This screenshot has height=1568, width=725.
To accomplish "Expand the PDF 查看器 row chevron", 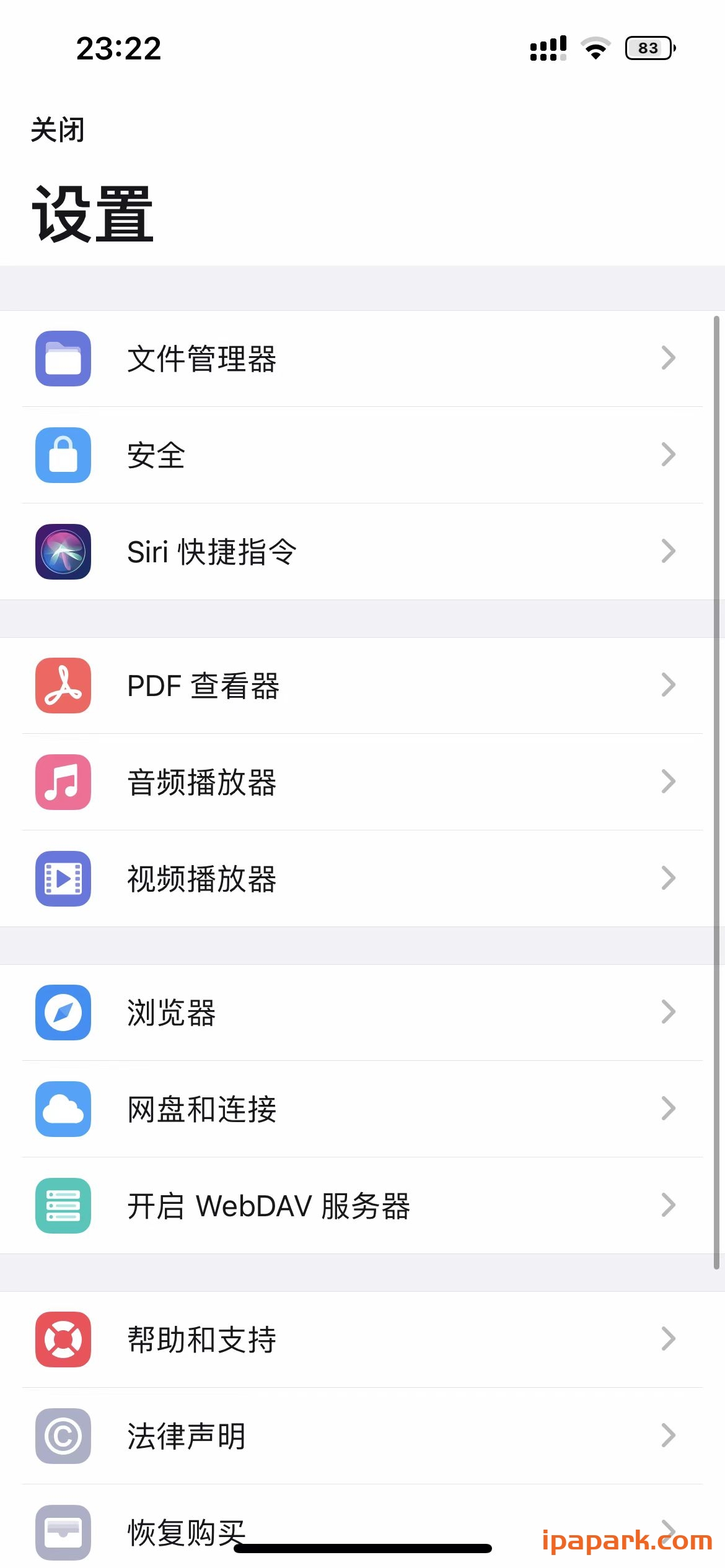I will point(669,686).
